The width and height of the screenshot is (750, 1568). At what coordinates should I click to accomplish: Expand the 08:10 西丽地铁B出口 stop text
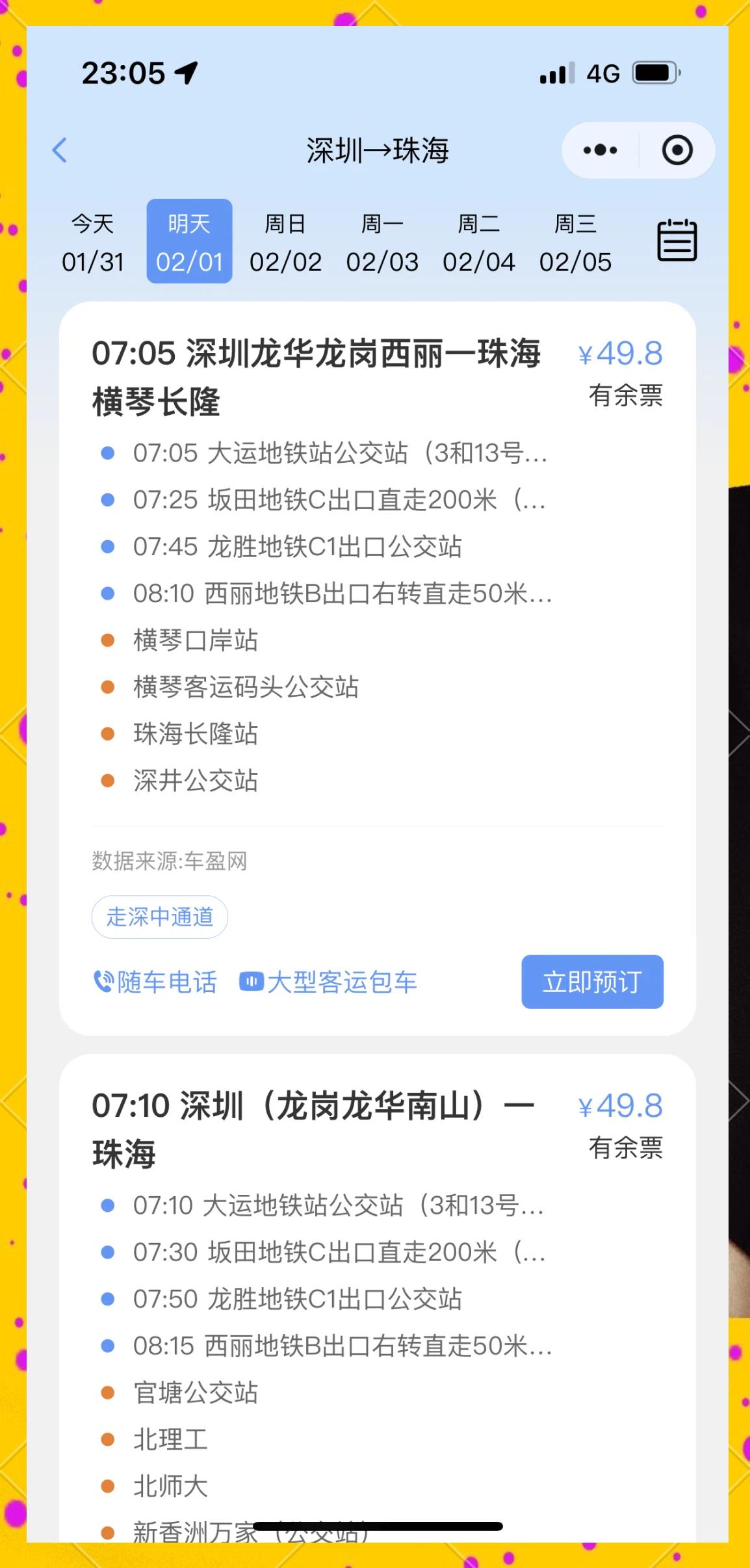338,593
